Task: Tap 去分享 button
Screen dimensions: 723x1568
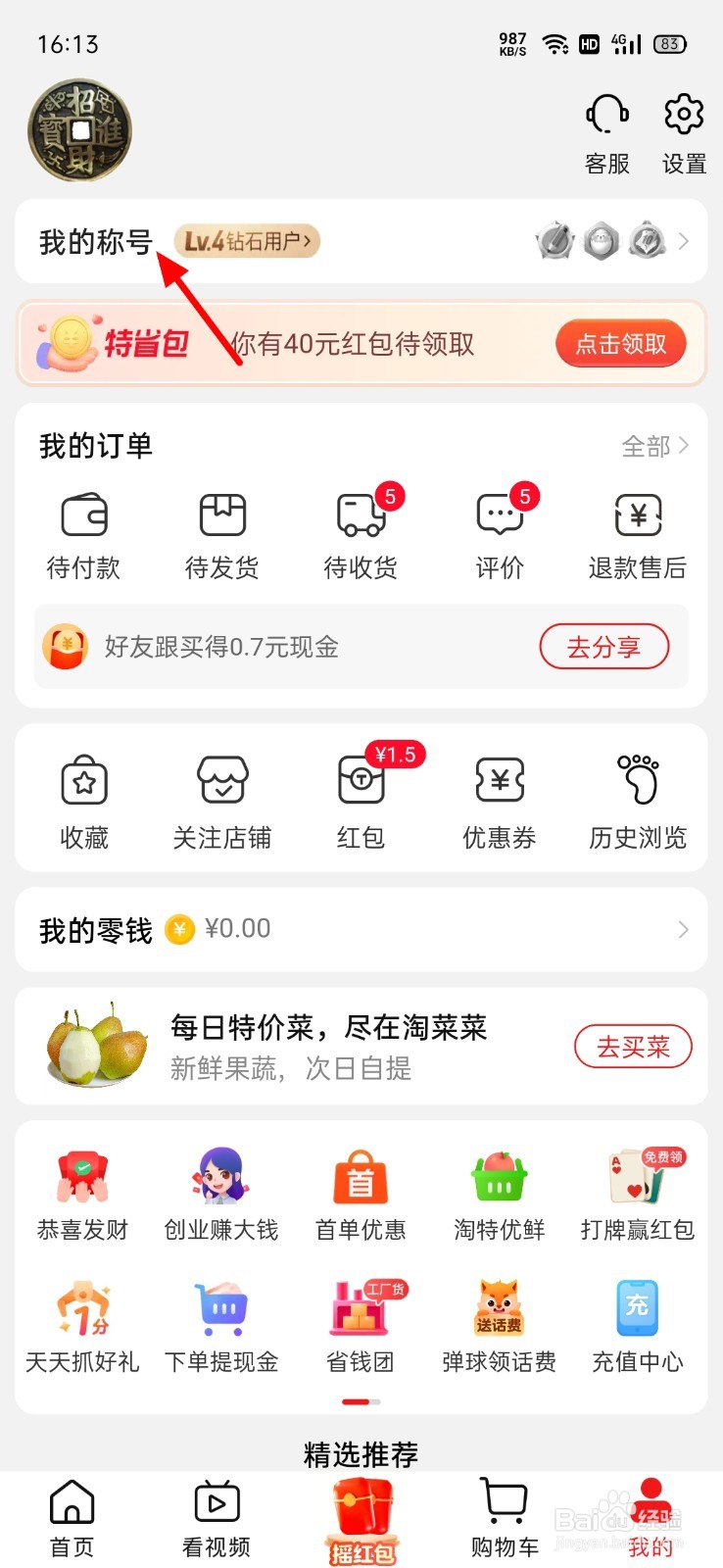Action: 603,647
